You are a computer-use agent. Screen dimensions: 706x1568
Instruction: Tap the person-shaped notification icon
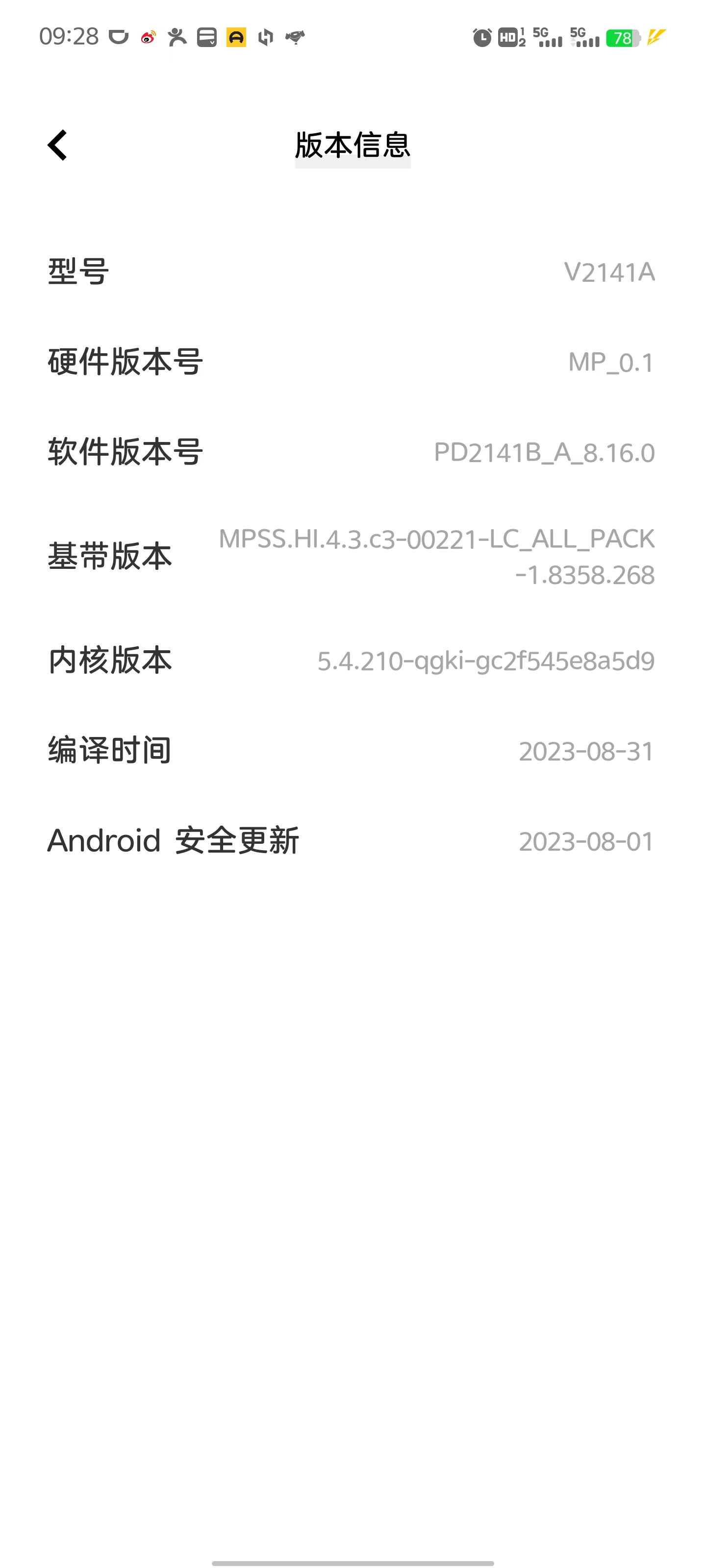pos(176,38)
